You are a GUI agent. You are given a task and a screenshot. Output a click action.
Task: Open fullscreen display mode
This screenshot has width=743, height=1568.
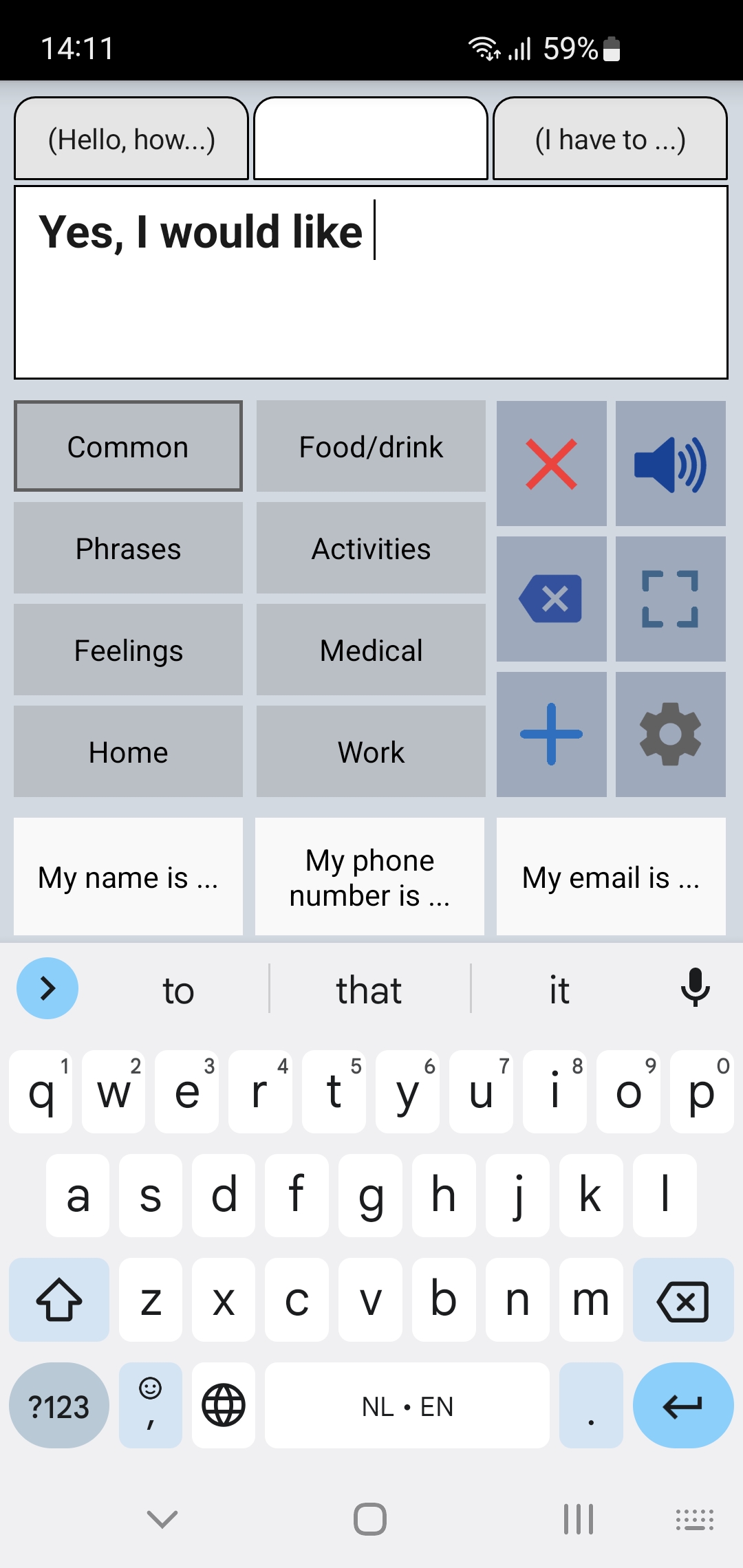[671, 599]
